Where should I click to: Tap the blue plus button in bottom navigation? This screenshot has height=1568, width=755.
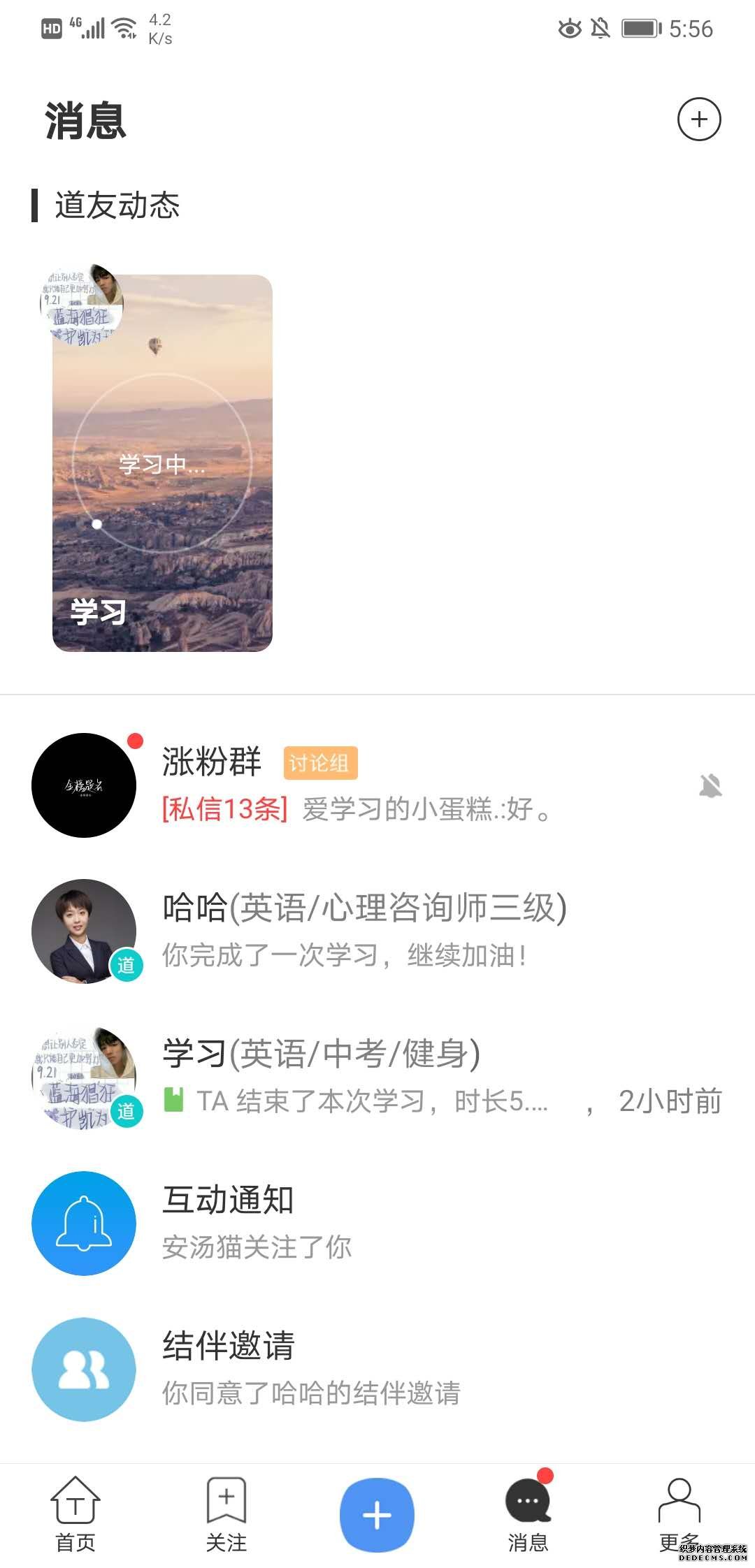pos(377,1515)
